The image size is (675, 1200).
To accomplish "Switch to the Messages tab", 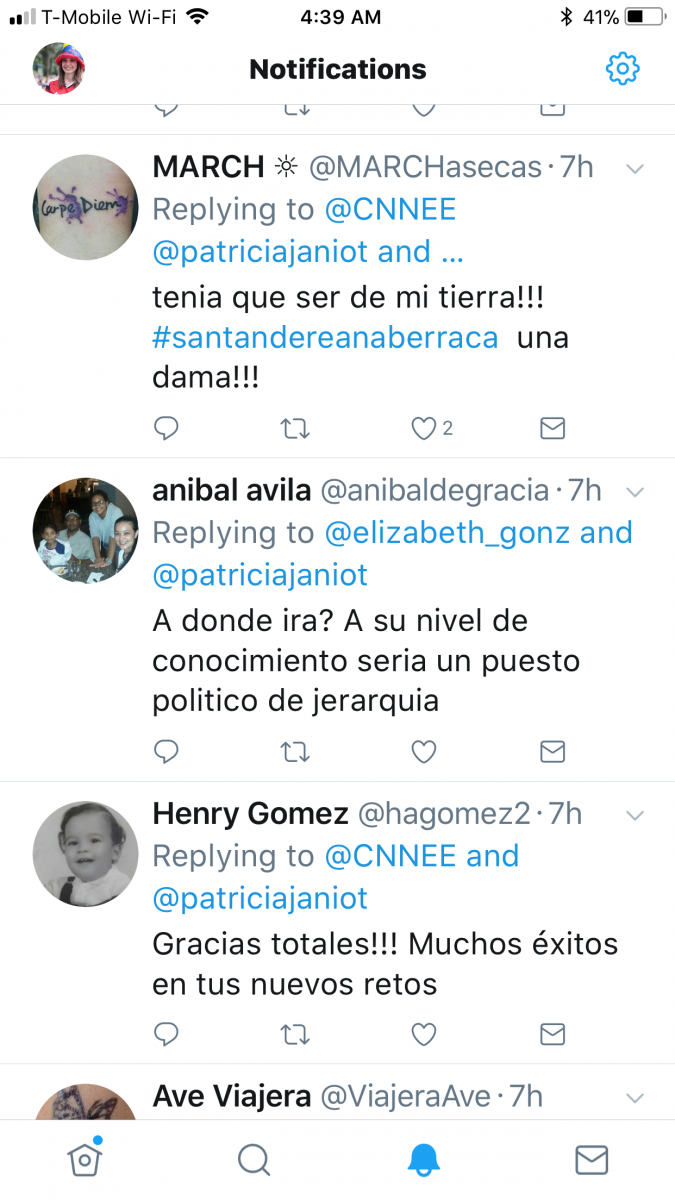I will pos(591,1159).
